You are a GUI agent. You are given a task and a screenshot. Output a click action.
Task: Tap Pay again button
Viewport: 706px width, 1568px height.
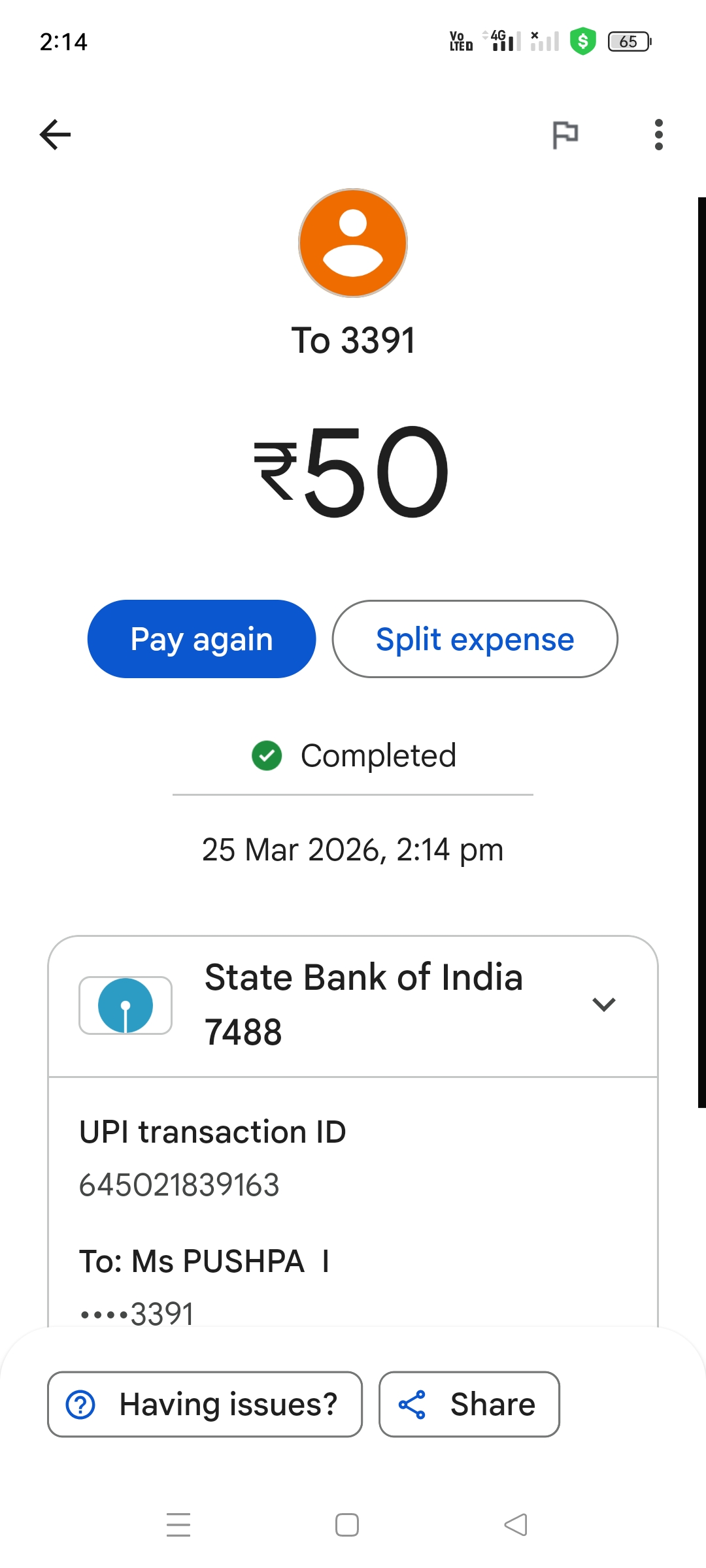point(201,639)
